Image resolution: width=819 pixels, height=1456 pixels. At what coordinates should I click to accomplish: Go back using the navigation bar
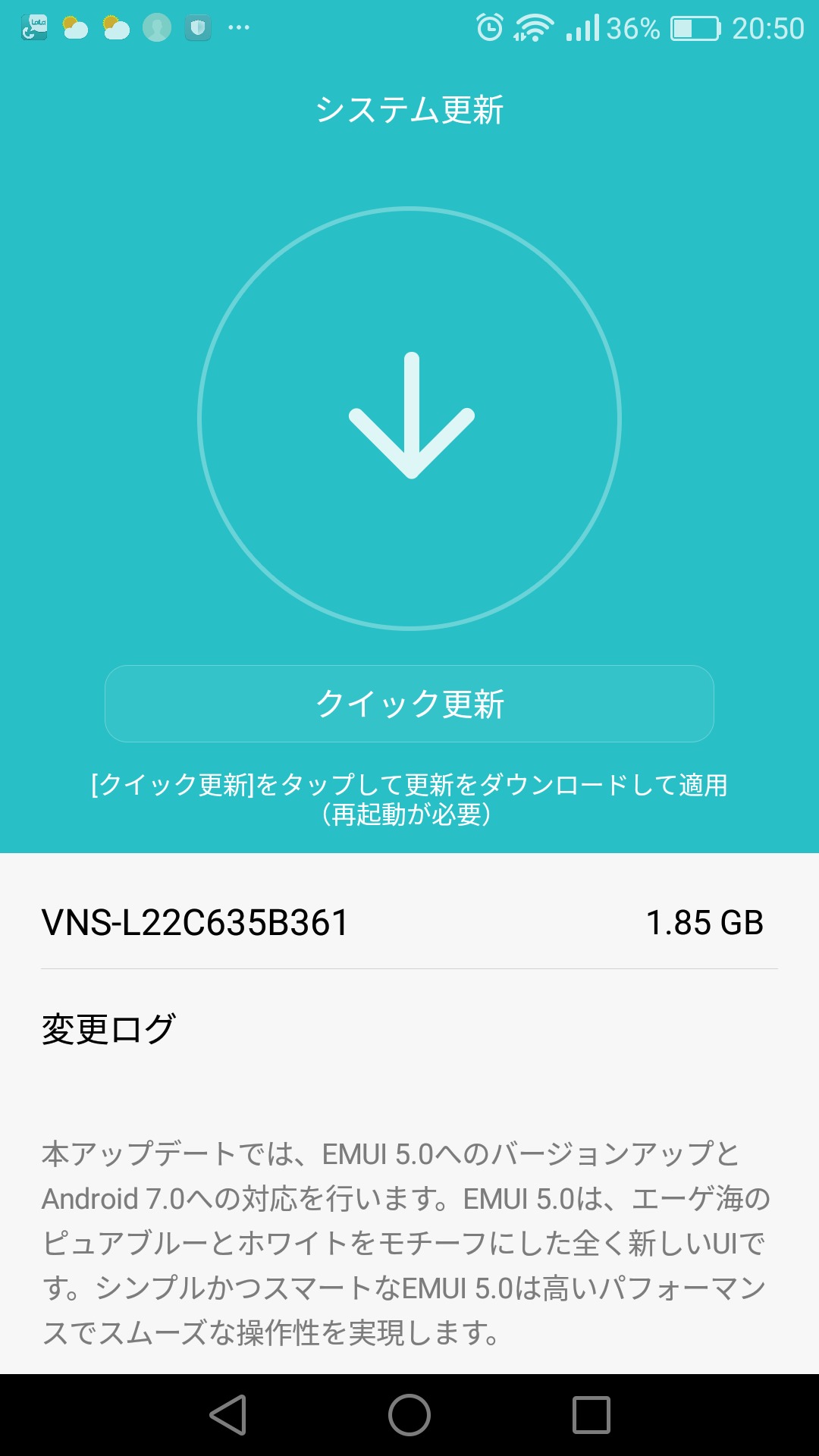[x=228, y=1415]
